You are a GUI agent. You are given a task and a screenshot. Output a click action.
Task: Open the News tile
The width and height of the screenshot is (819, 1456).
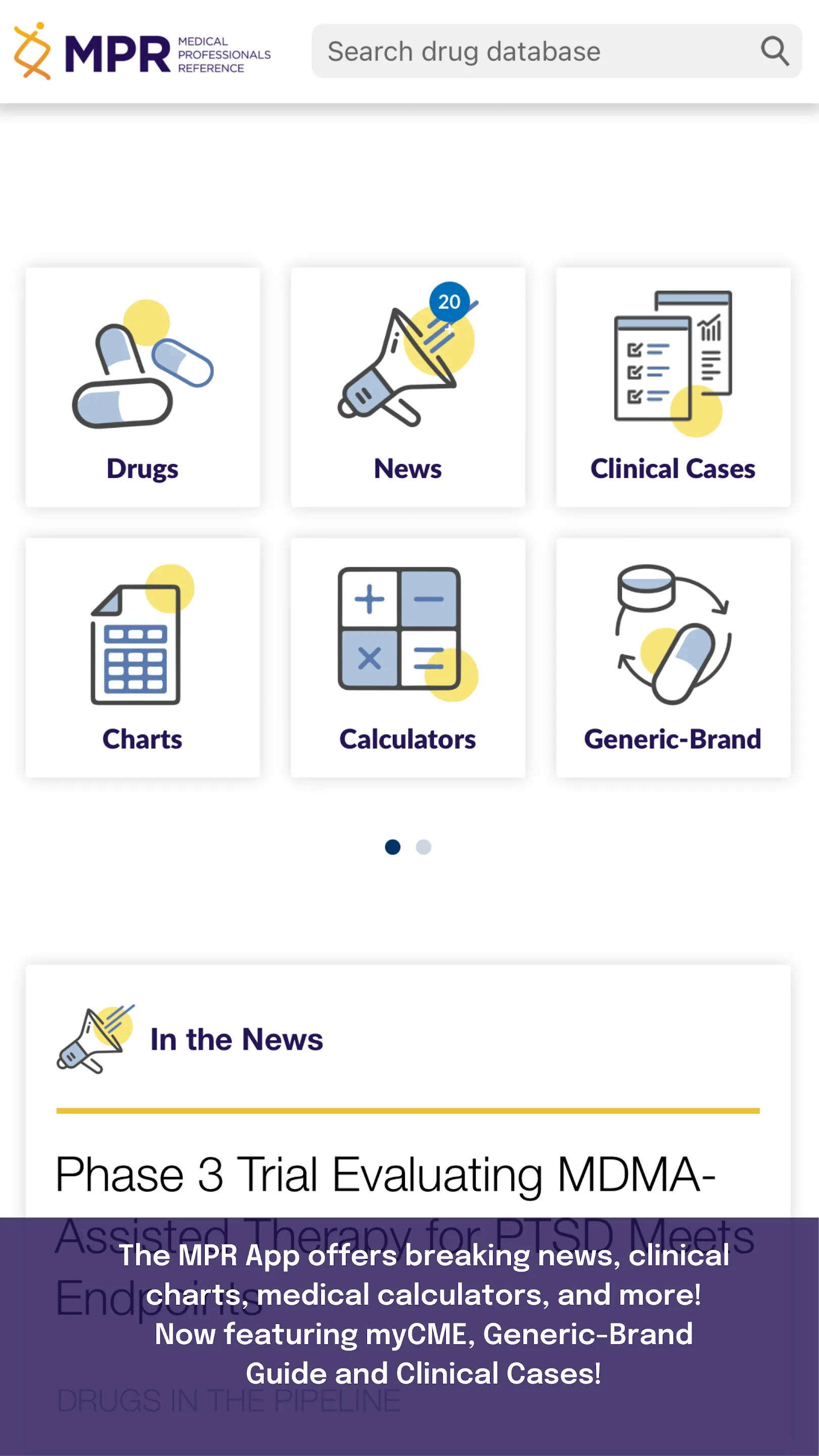[x=407, y=387]
